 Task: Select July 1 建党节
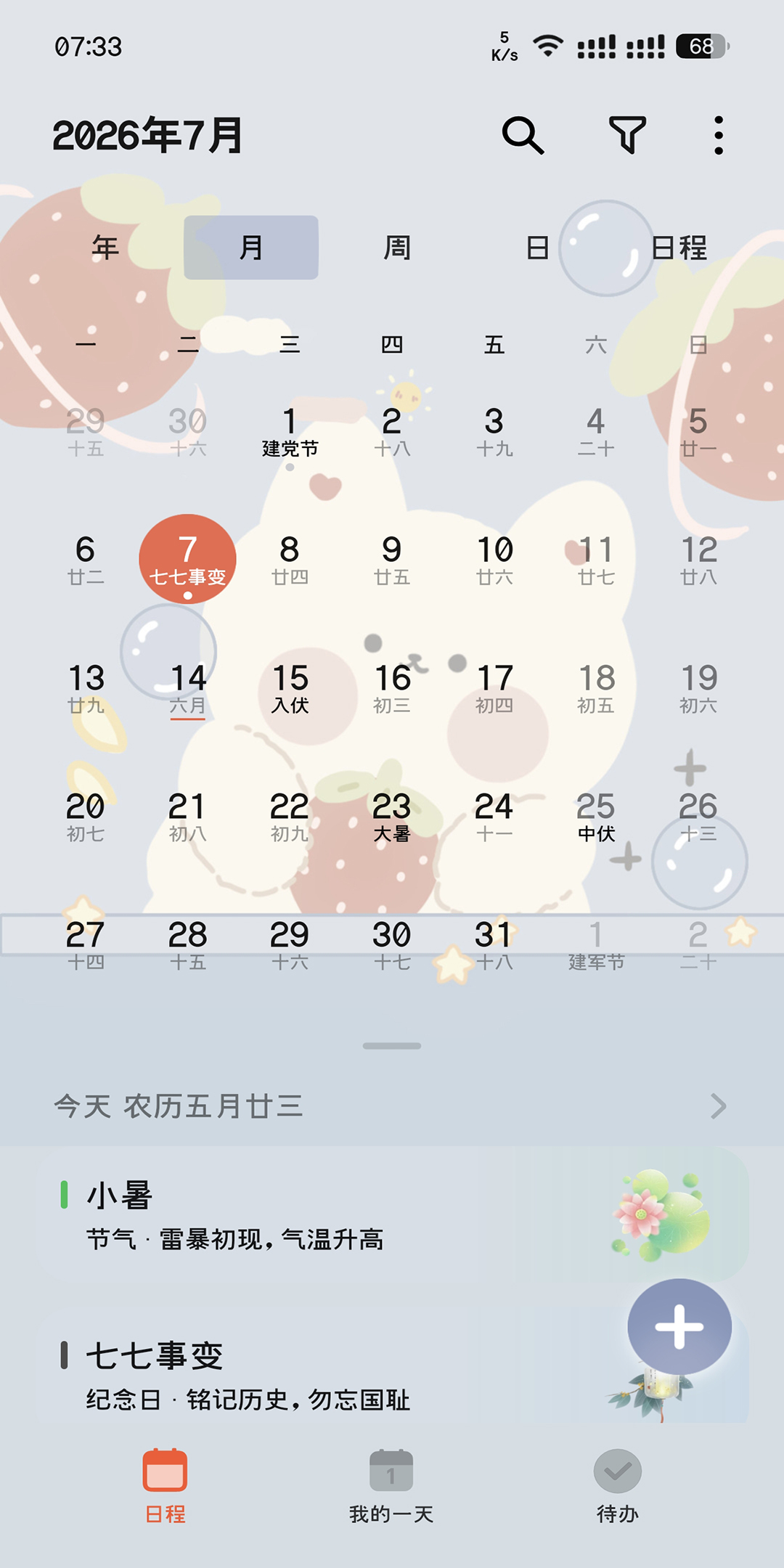click(290, 433)
